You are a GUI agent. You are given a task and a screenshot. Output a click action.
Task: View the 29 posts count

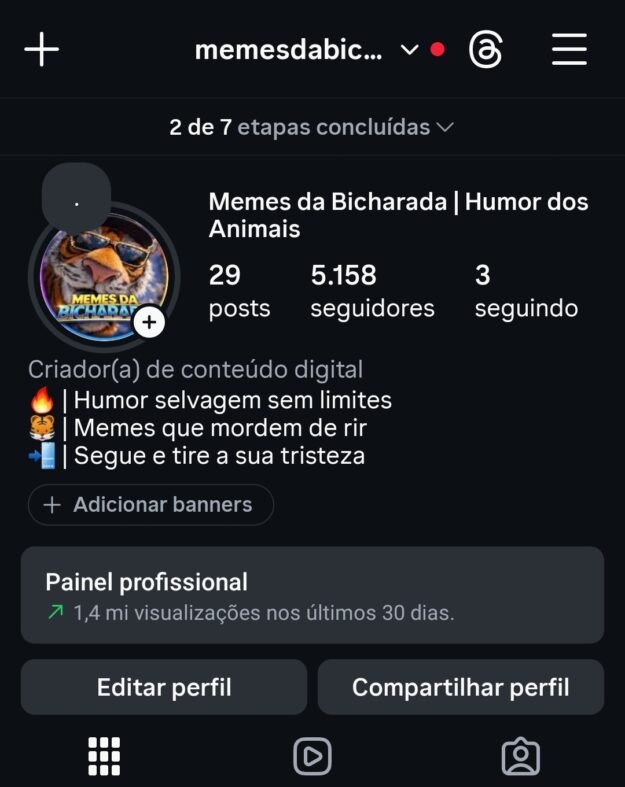pos(239,291)
